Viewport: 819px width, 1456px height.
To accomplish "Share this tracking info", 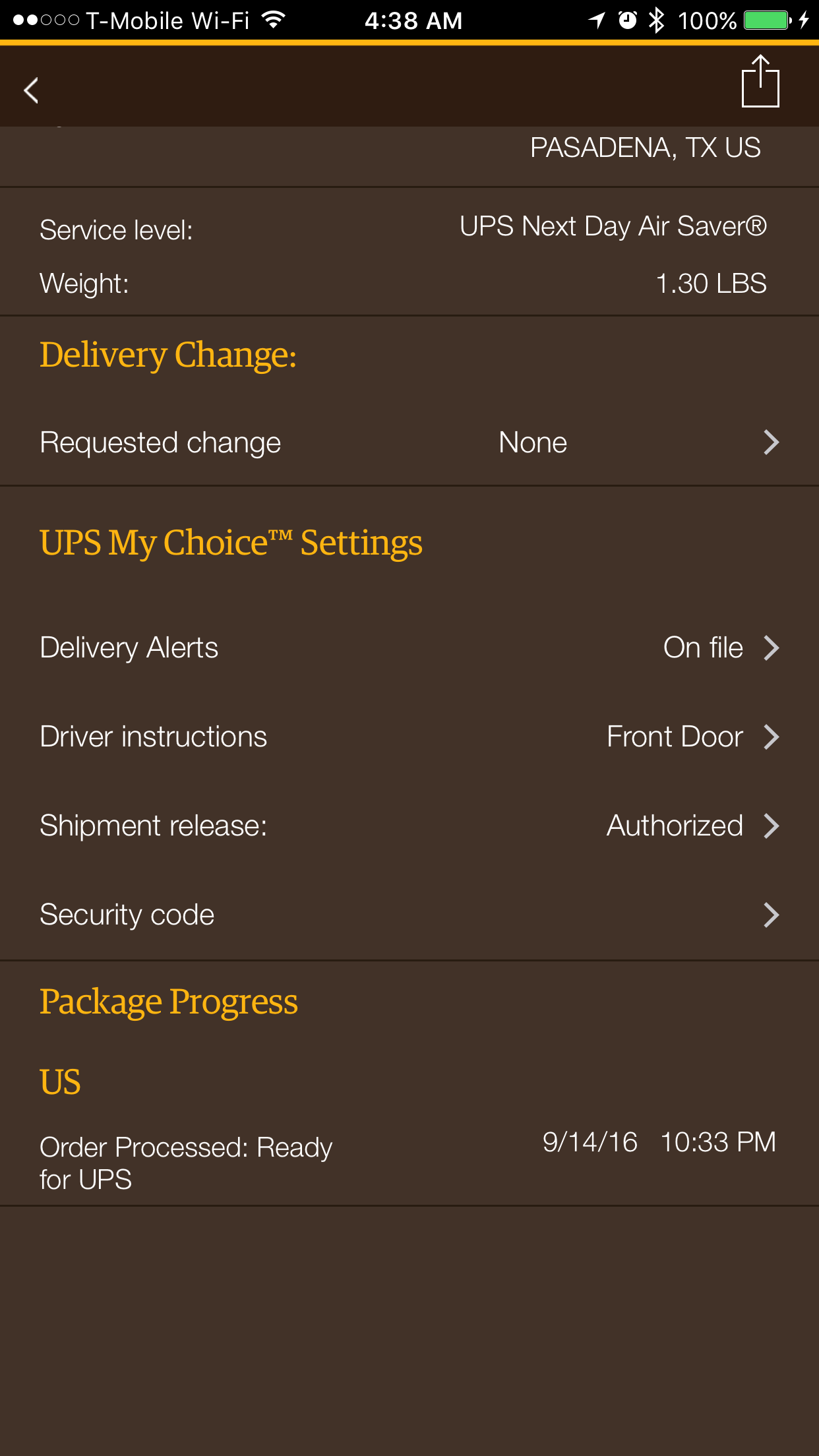I will click(760, 82).
